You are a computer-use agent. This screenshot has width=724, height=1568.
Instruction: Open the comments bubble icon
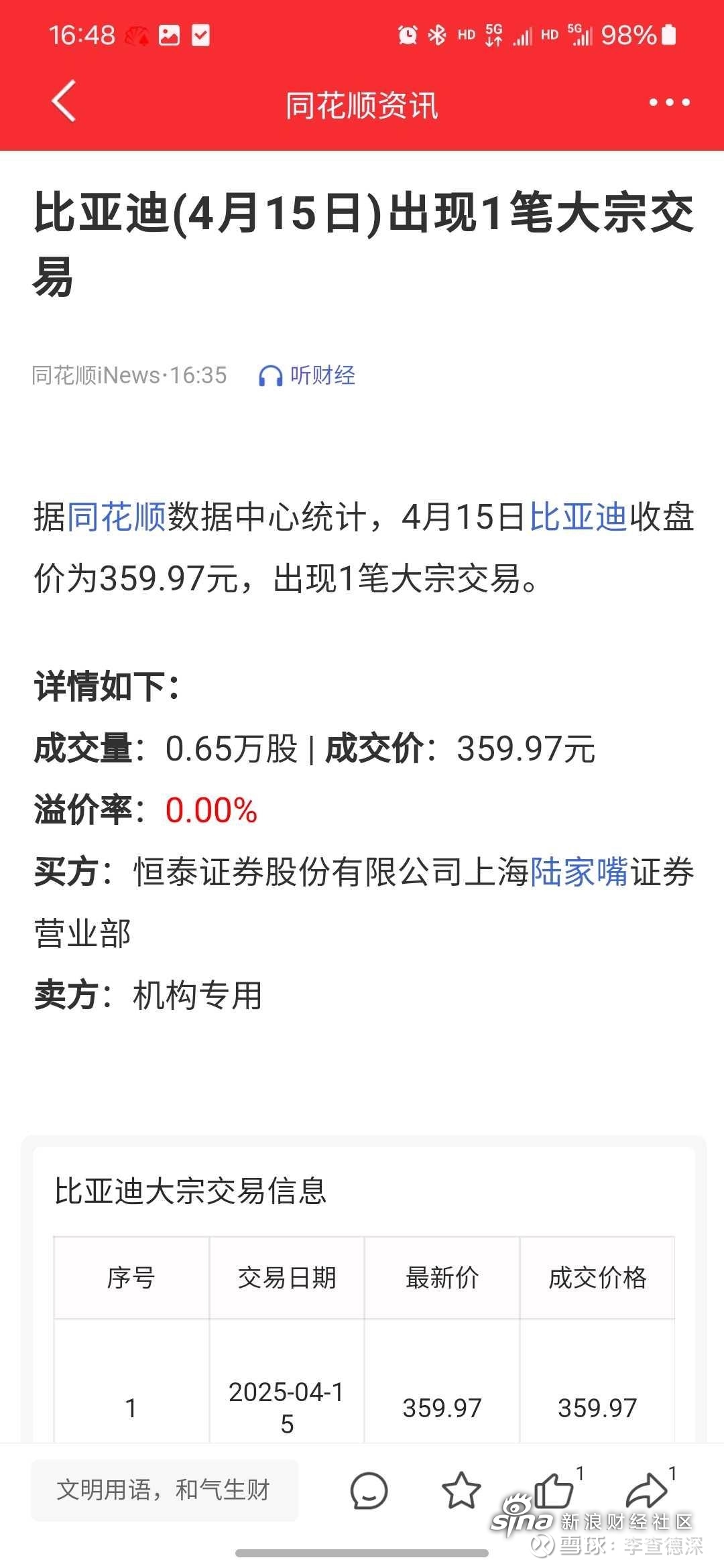click(369, 1491)
